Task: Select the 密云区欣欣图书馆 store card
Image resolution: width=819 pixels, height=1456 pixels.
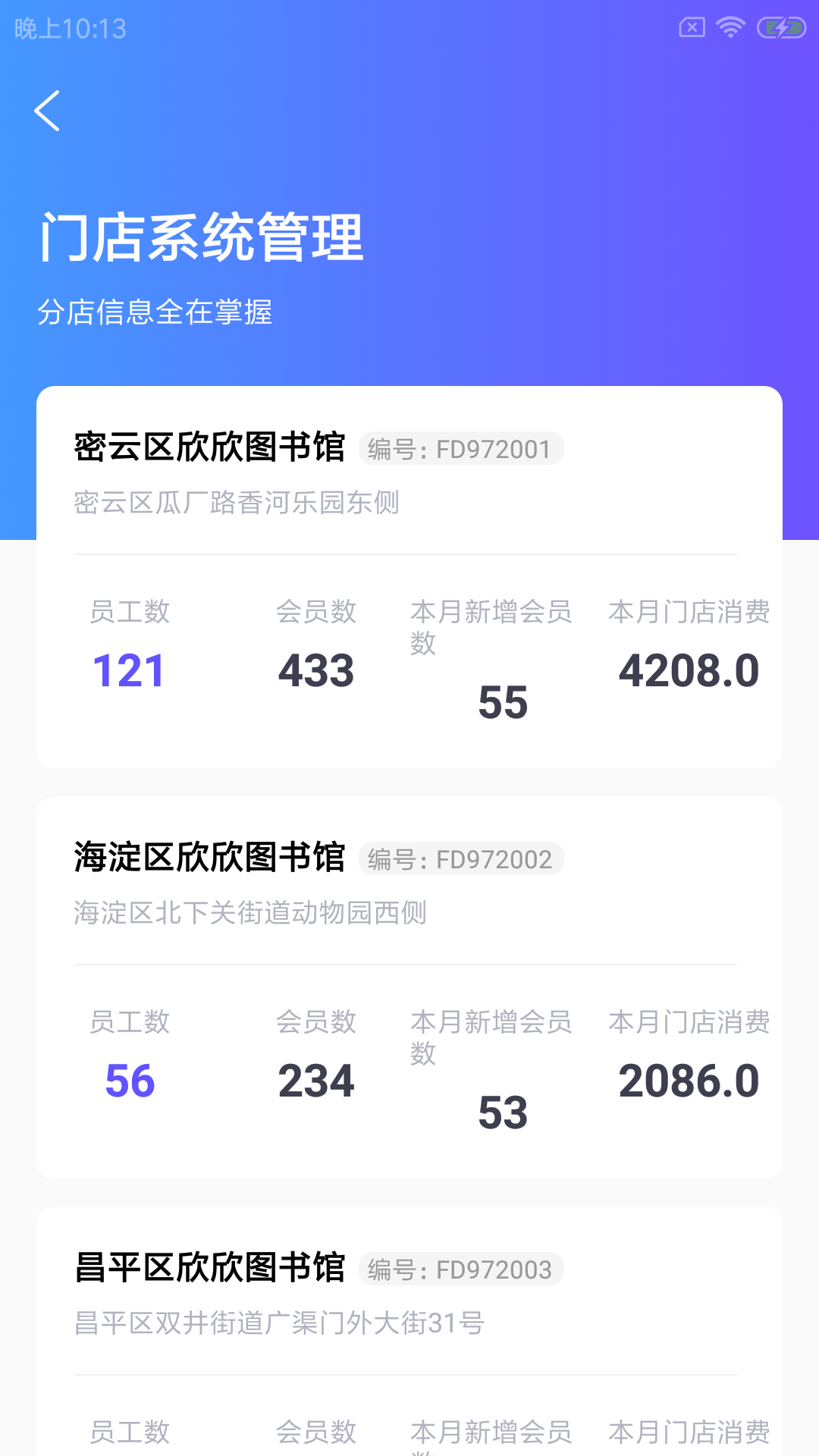Action: [409, 576]
